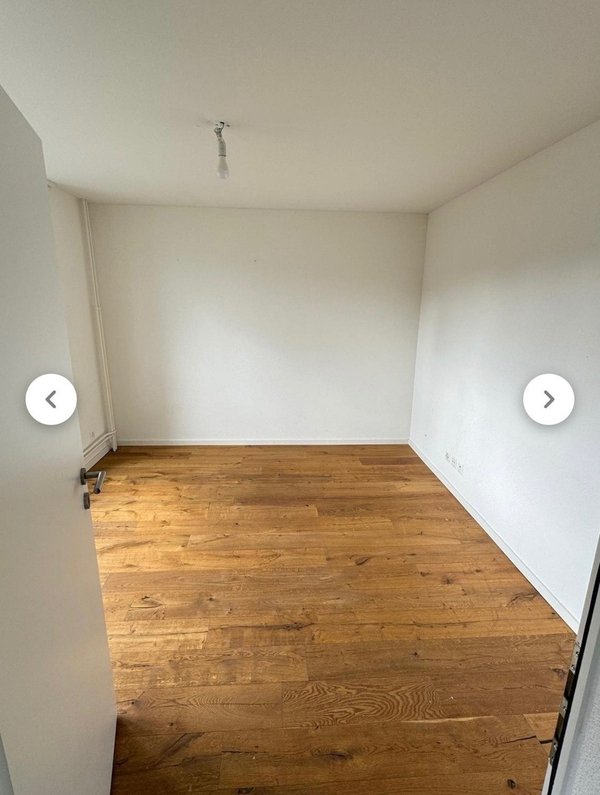Advance to the next photo

548,399
